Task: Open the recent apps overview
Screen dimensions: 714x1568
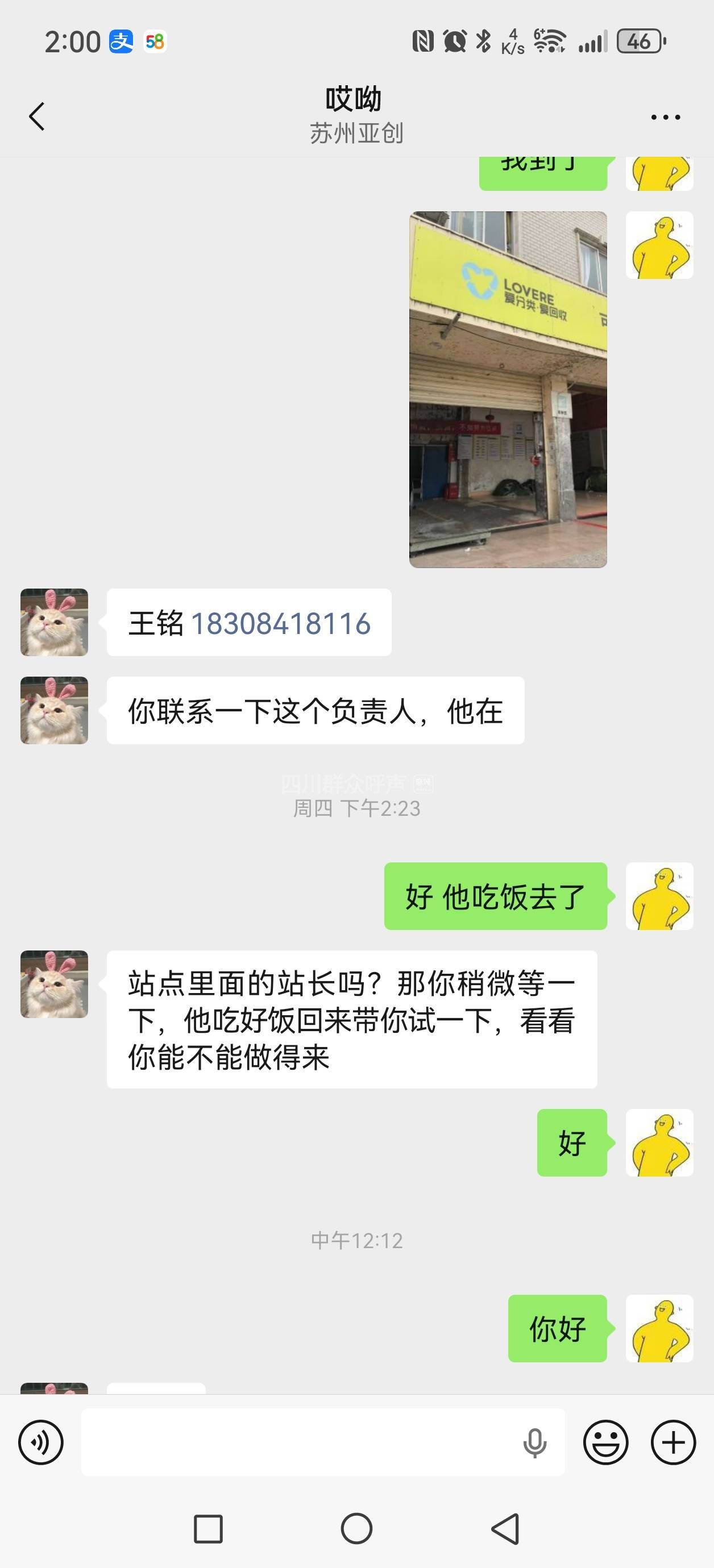Action: click(207, 1528)
